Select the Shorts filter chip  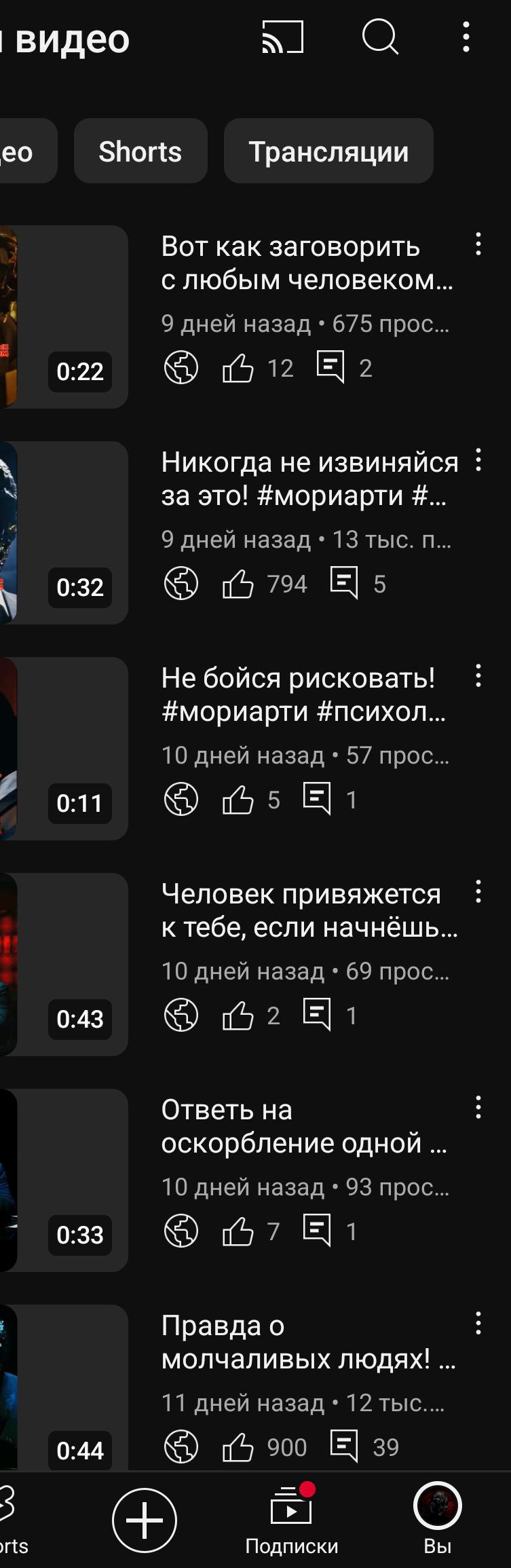point(140,151)
